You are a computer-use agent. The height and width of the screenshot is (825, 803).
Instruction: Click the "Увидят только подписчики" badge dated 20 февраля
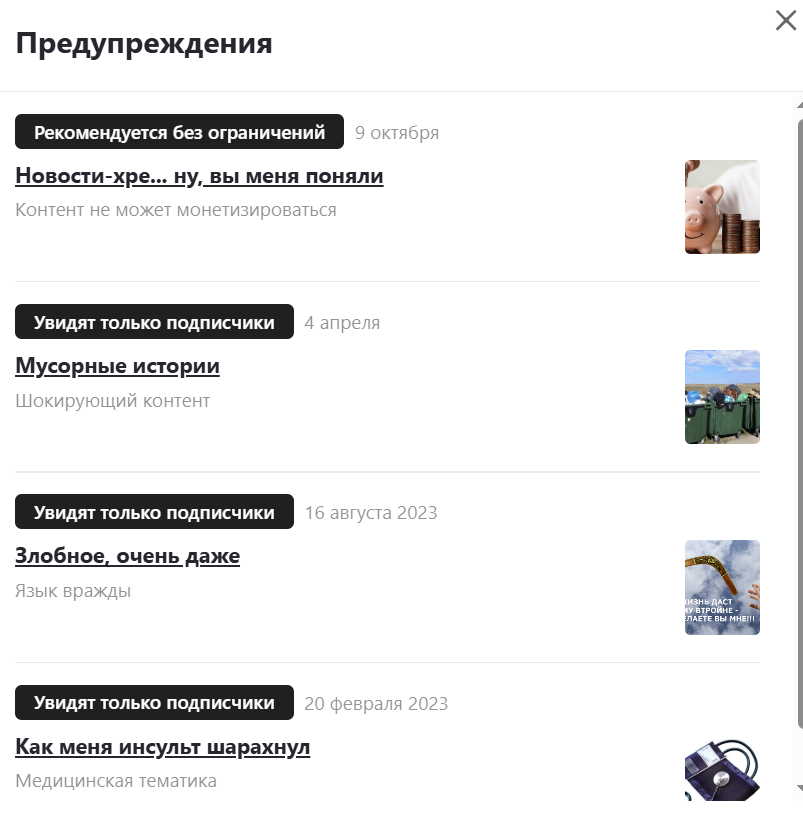(153, 702)
